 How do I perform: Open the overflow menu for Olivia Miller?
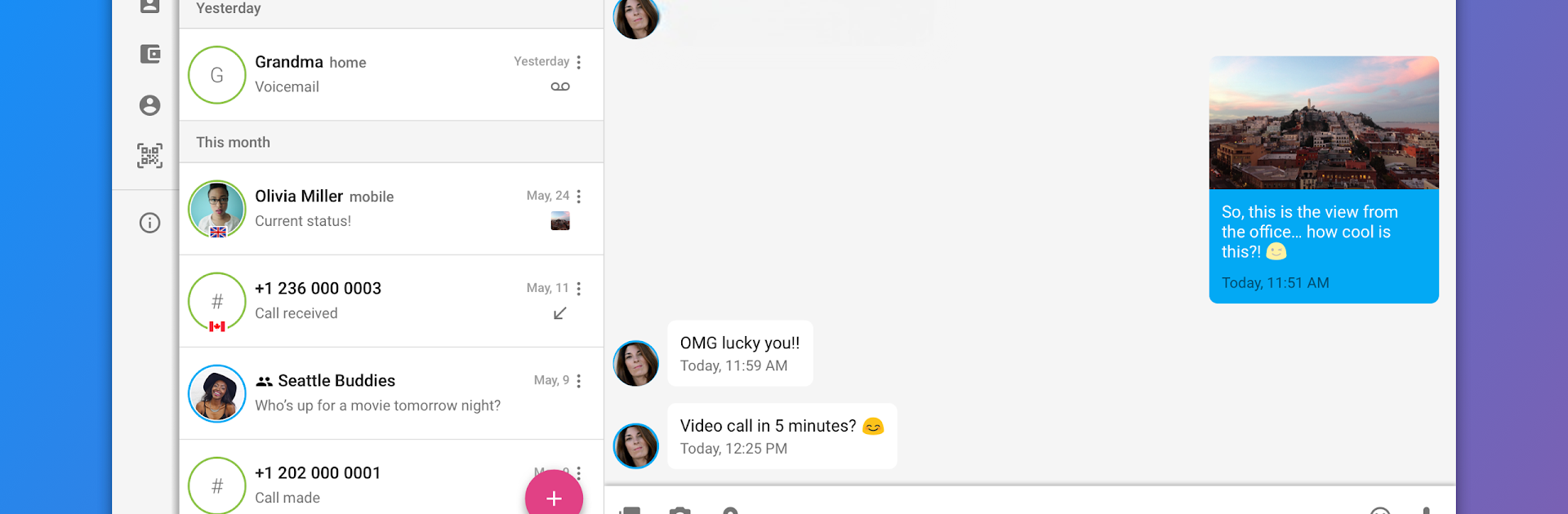(x=579, y=197)
